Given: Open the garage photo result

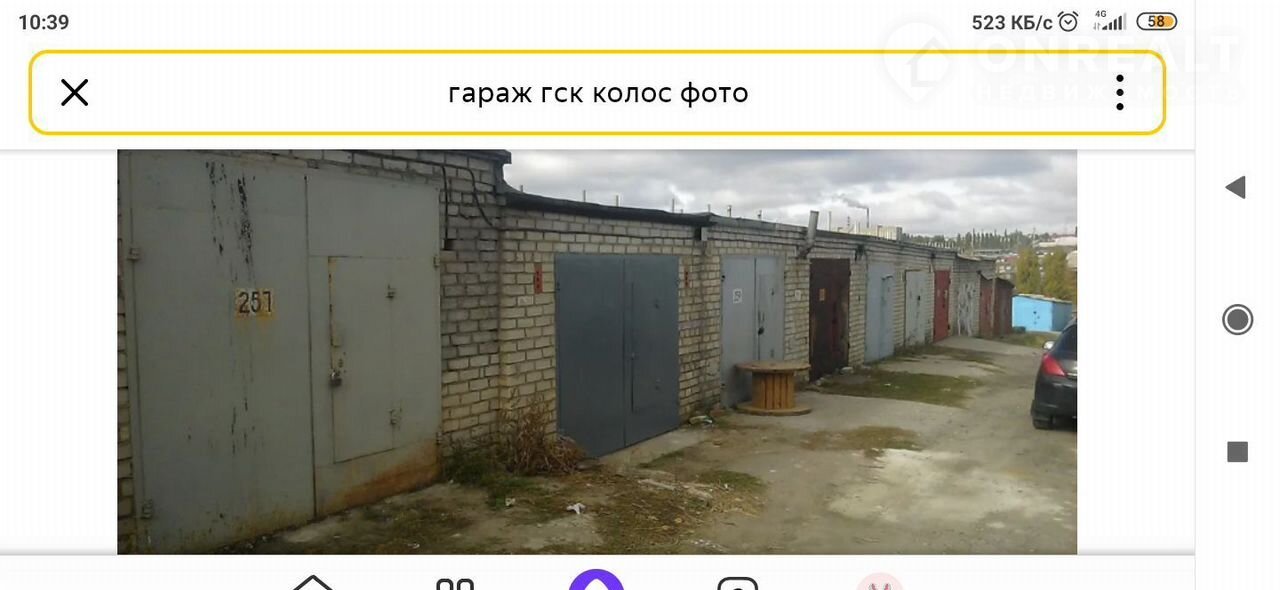Looking at the screenshot, I should pyautogui.click(x=597, y=351).
